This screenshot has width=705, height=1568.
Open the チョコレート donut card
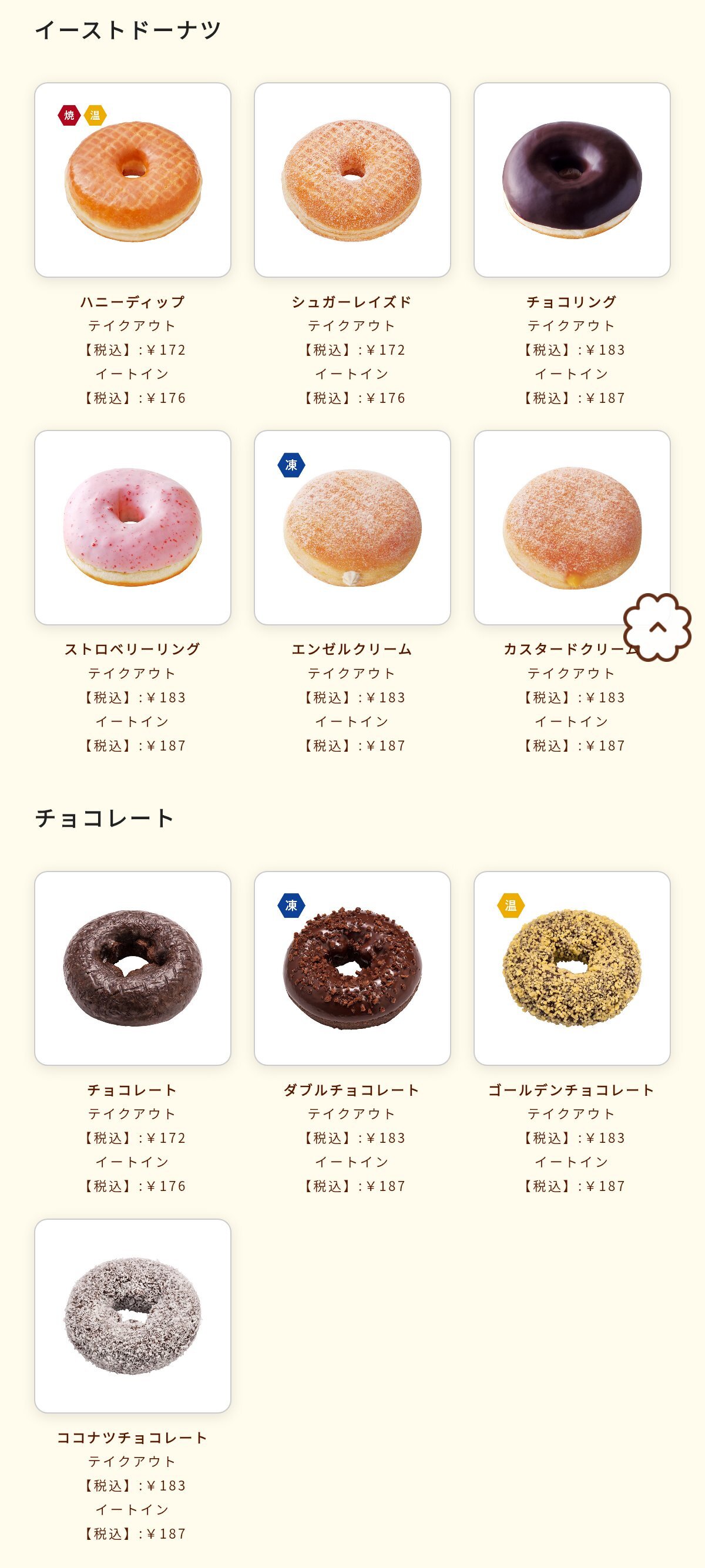click(133, 968)
